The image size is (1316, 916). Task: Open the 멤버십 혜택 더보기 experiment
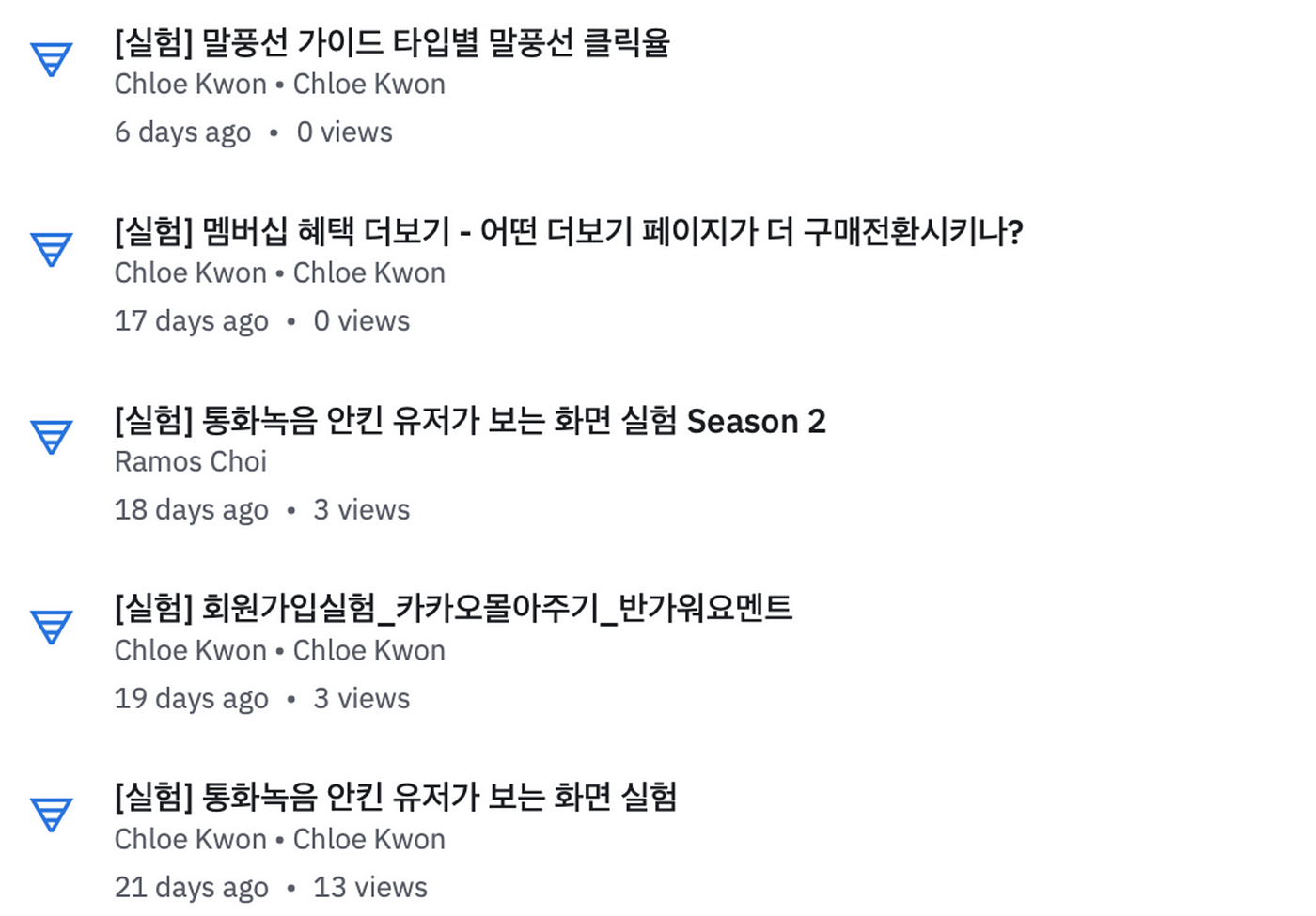[568, 232]
